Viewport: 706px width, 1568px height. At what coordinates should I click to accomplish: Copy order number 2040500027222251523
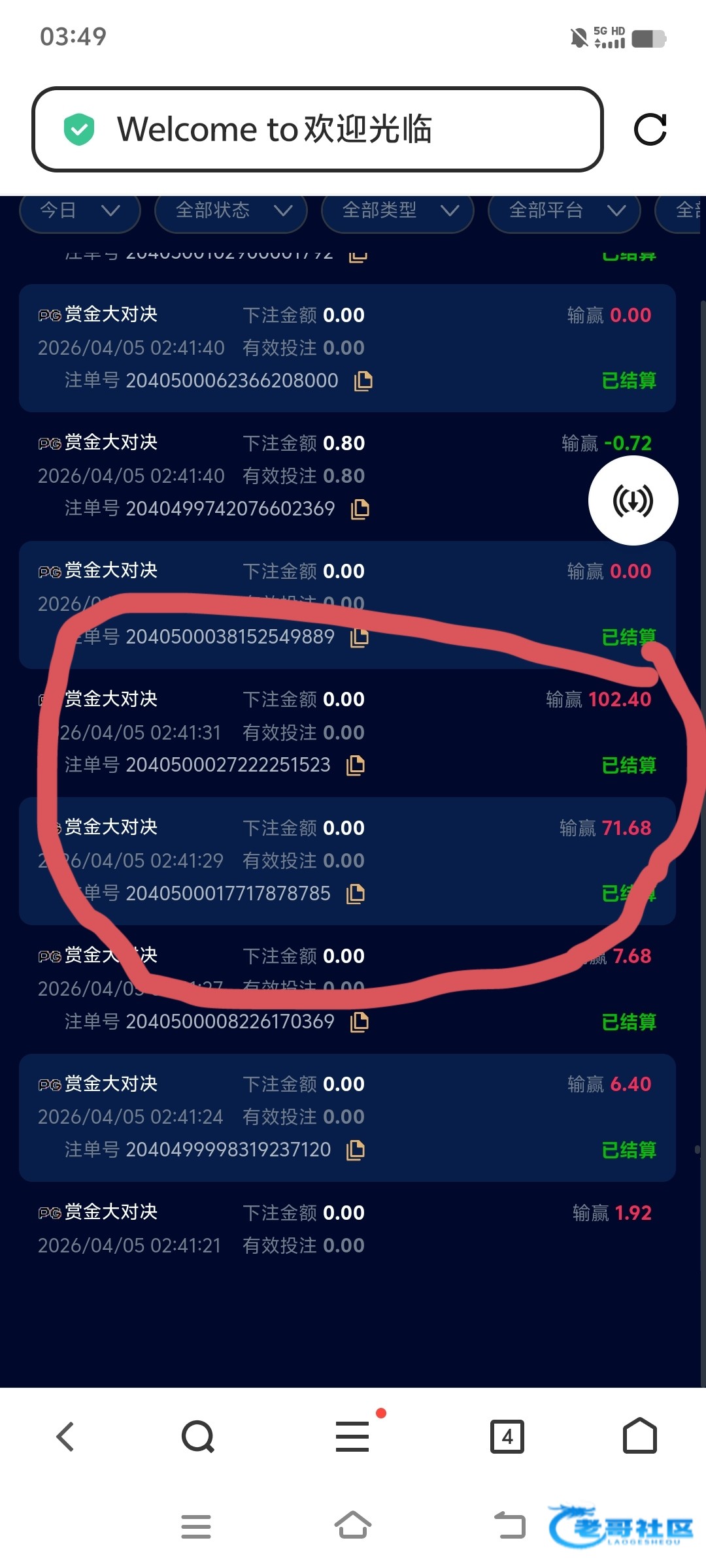coord(356,765)
